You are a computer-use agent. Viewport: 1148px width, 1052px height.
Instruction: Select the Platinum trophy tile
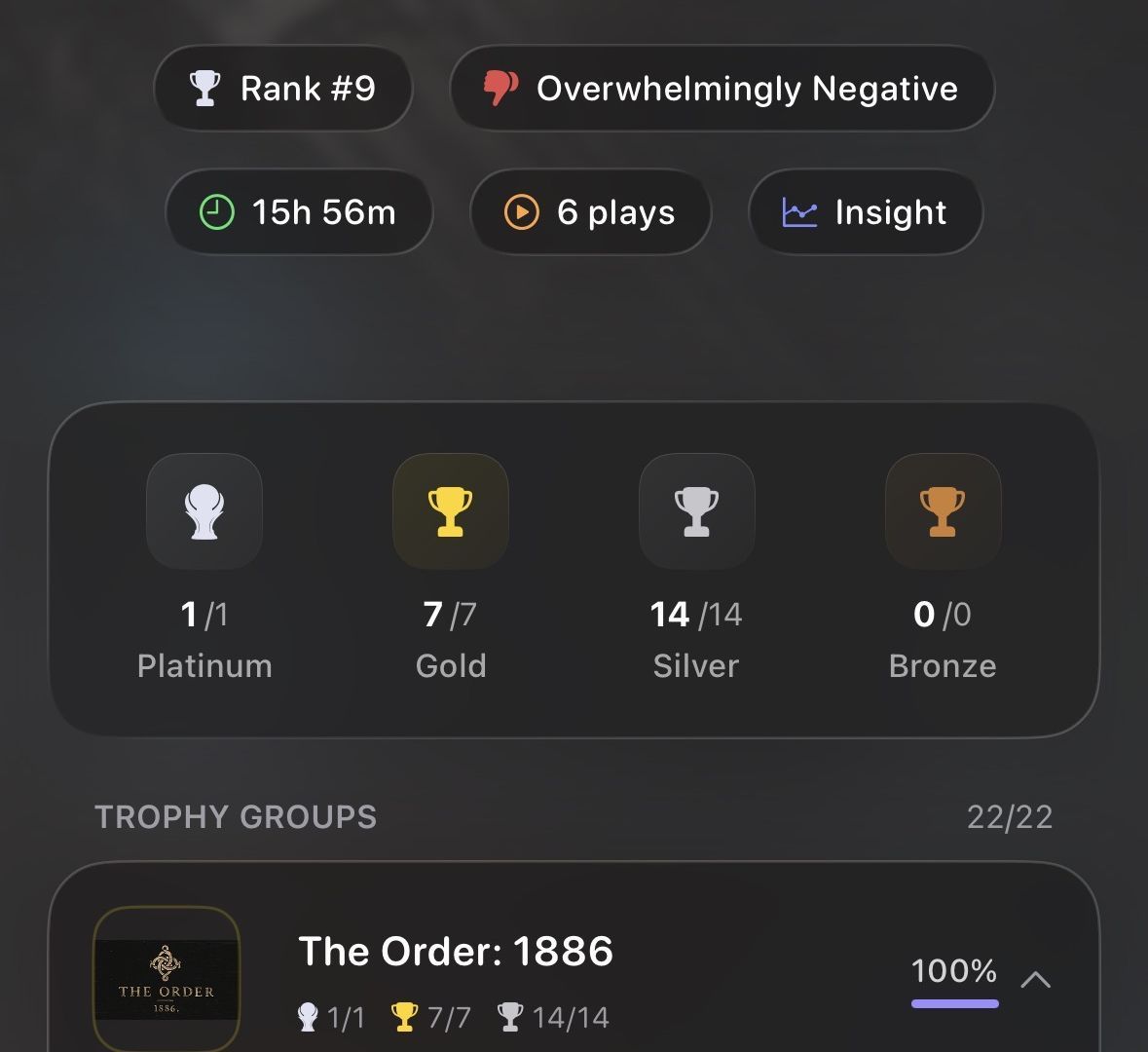click(204, 511)
